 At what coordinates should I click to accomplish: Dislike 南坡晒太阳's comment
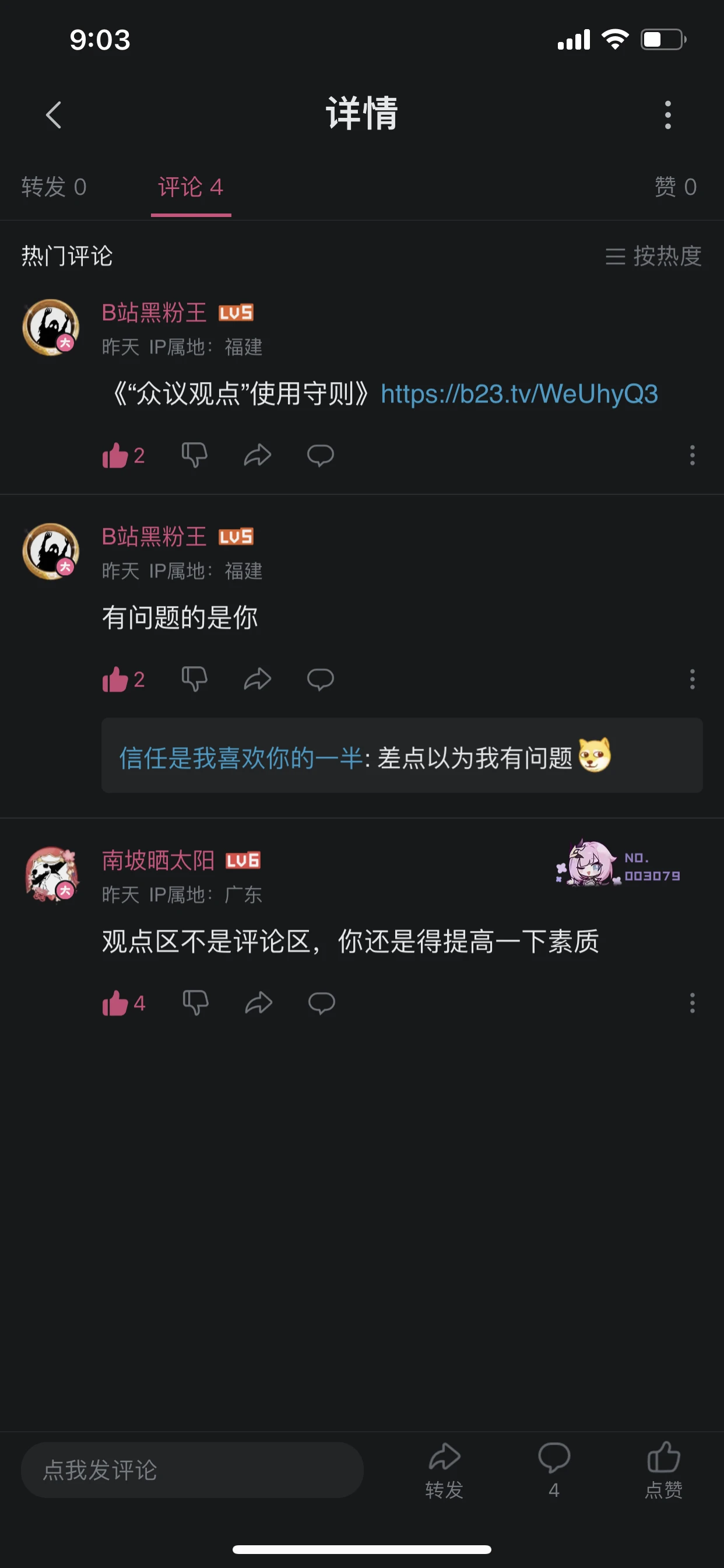coord(195,1003)
